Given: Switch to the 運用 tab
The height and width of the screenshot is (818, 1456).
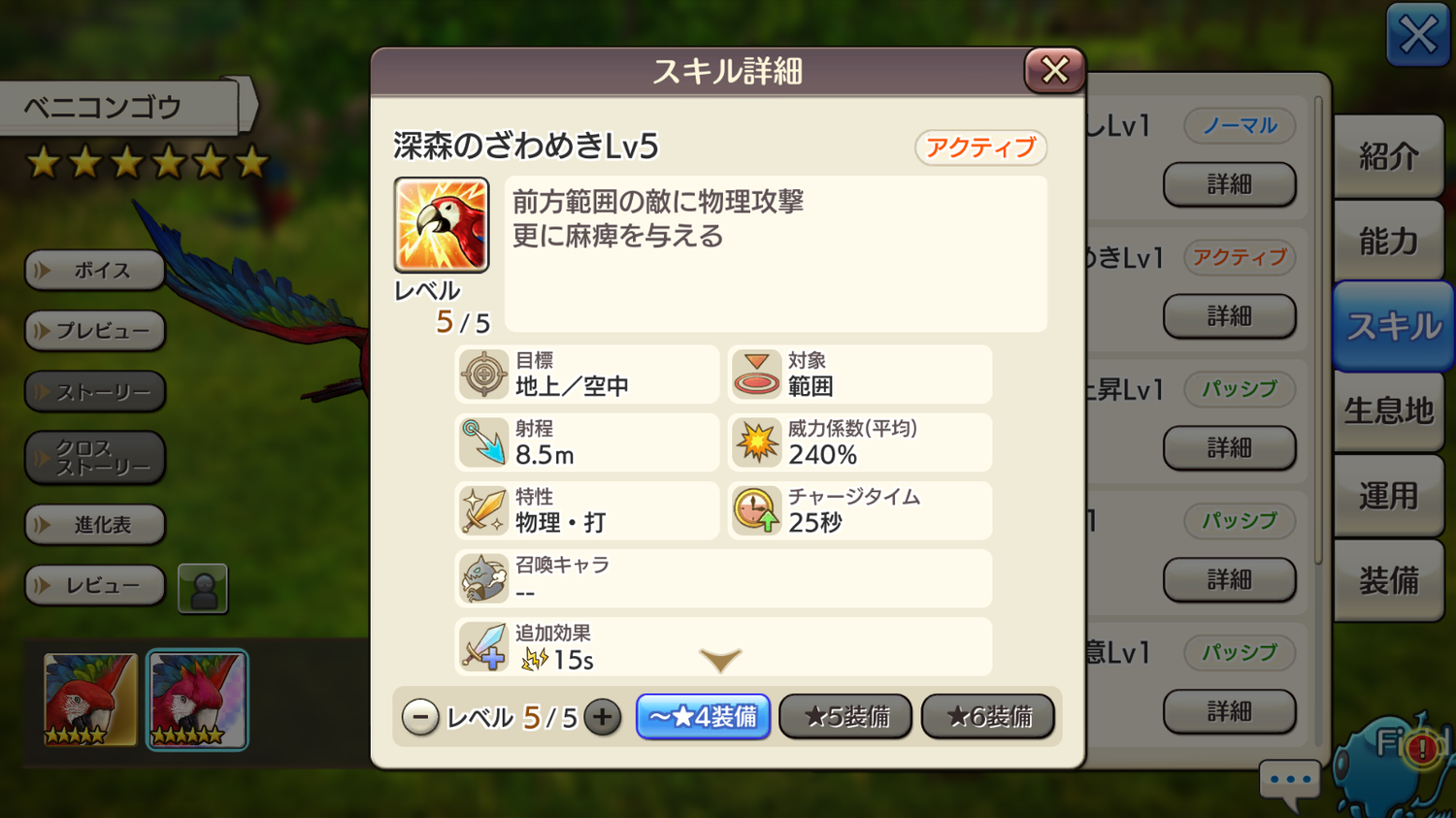Looking at the screenshot, I should (1388, 497).
